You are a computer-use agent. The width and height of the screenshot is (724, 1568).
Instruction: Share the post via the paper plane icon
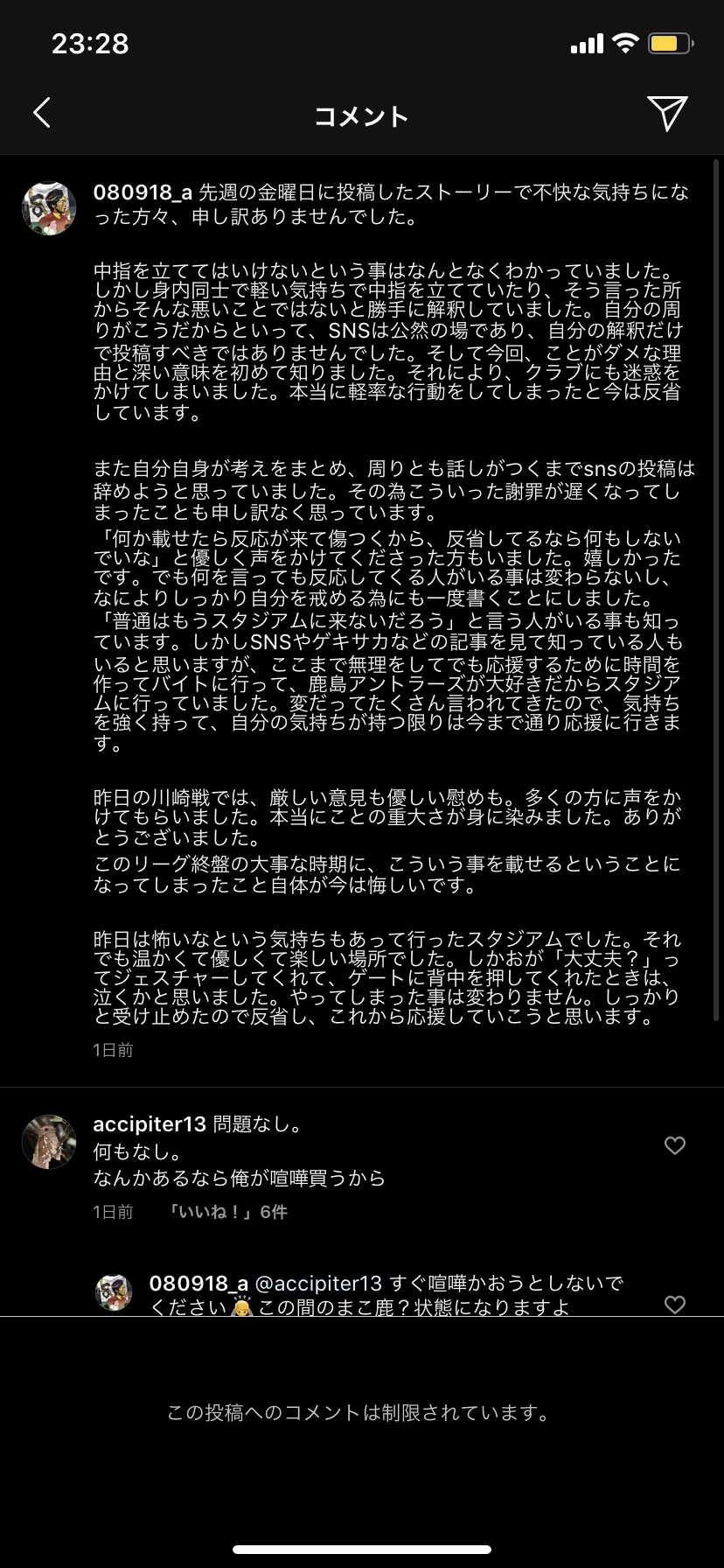coord(667,113)
